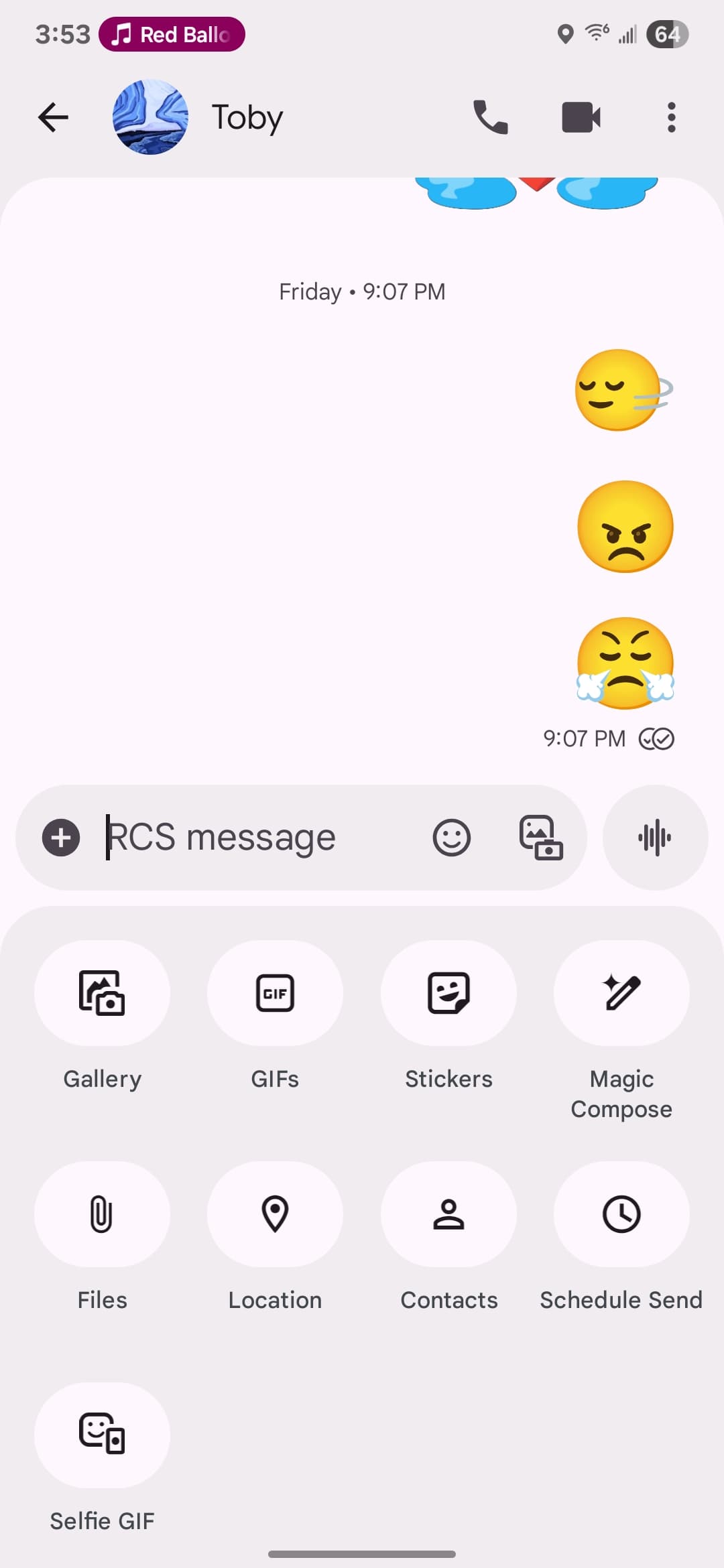Open the emoji picker
Image resolution: width=724 pixels, height=1568 pixels.
click(451, 838)
